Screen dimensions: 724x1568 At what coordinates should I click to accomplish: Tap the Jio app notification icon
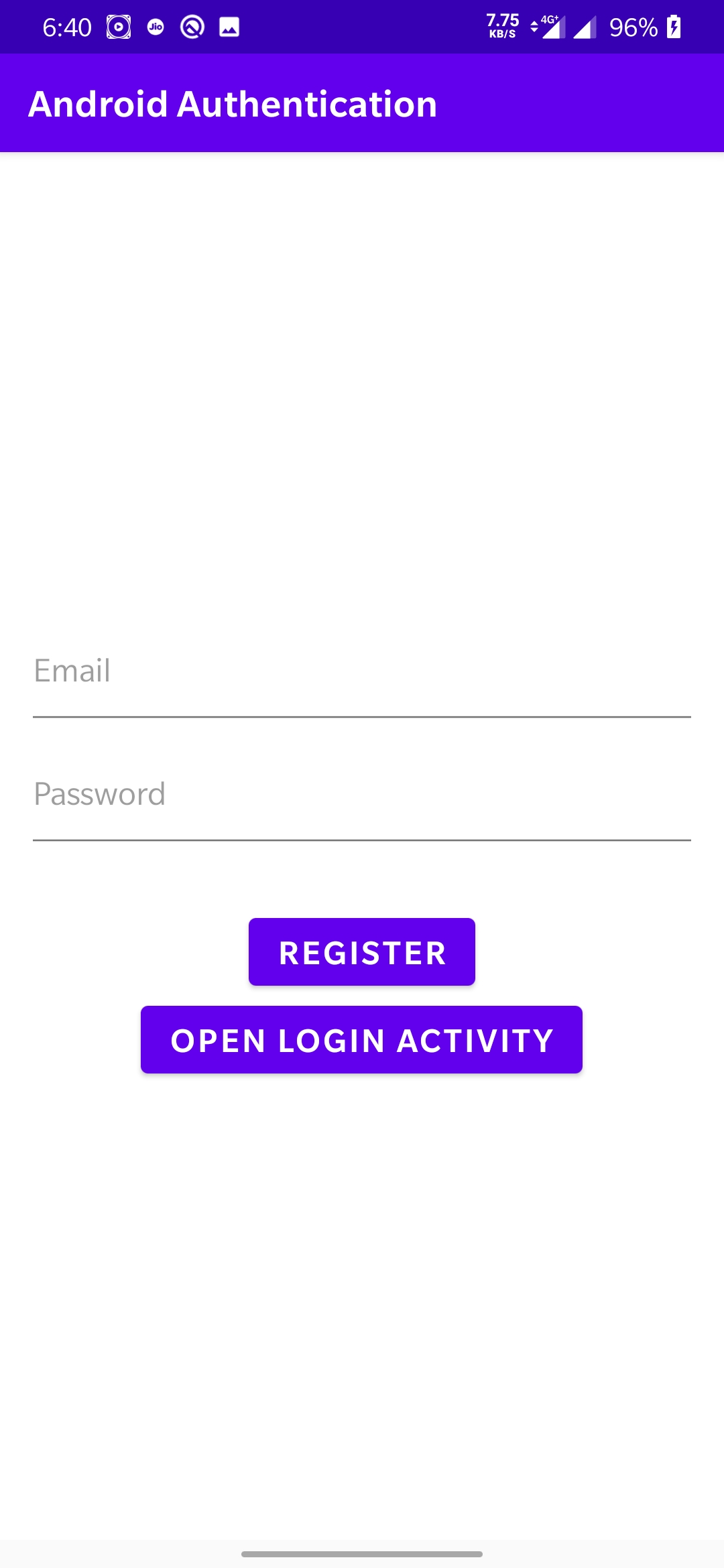point(155,27)
